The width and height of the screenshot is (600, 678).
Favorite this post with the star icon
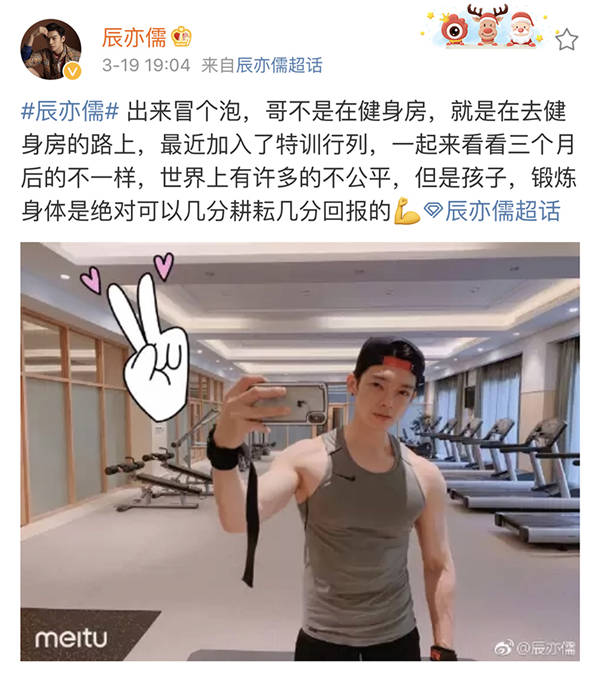pyautogui.click(x=567, y=39)
